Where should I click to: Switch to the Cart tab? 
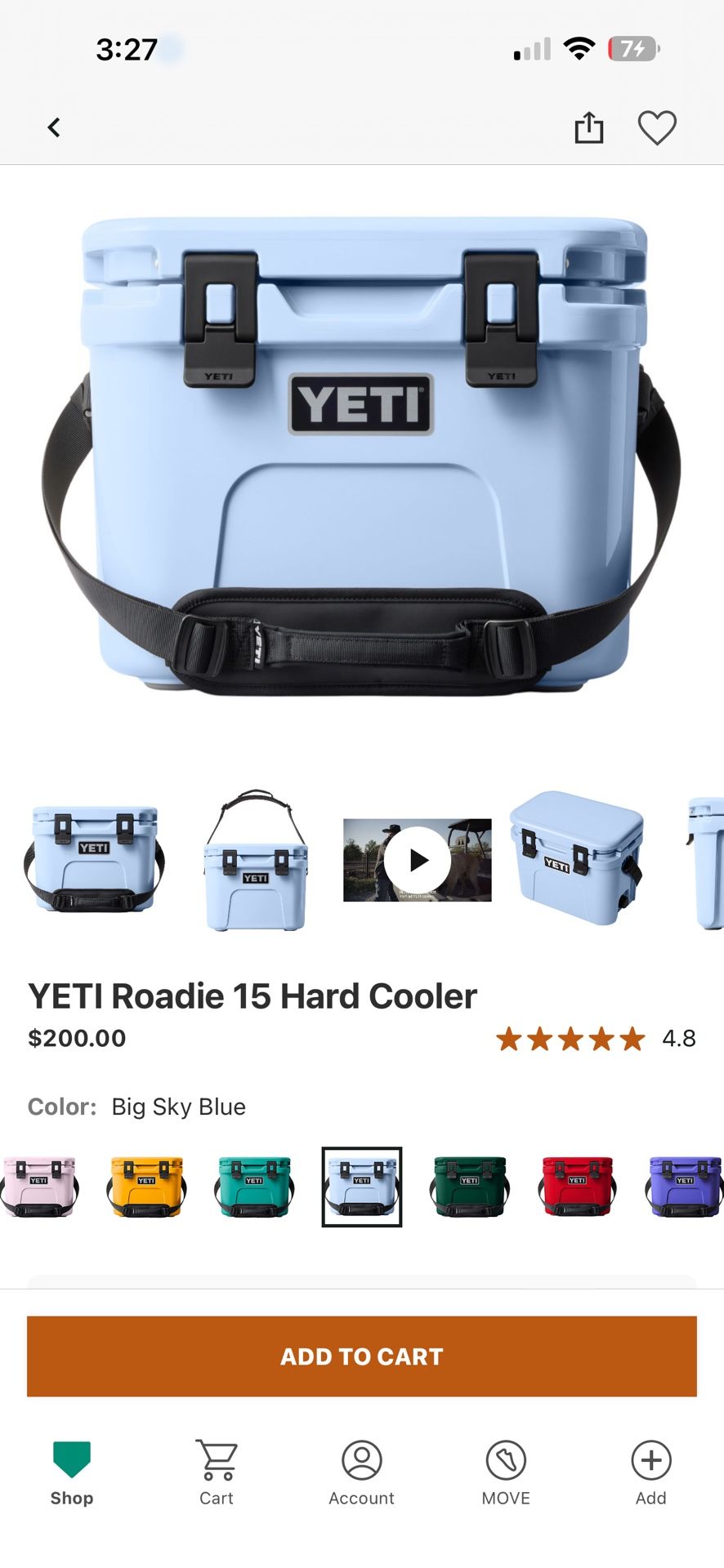(x=217, y=1473)
